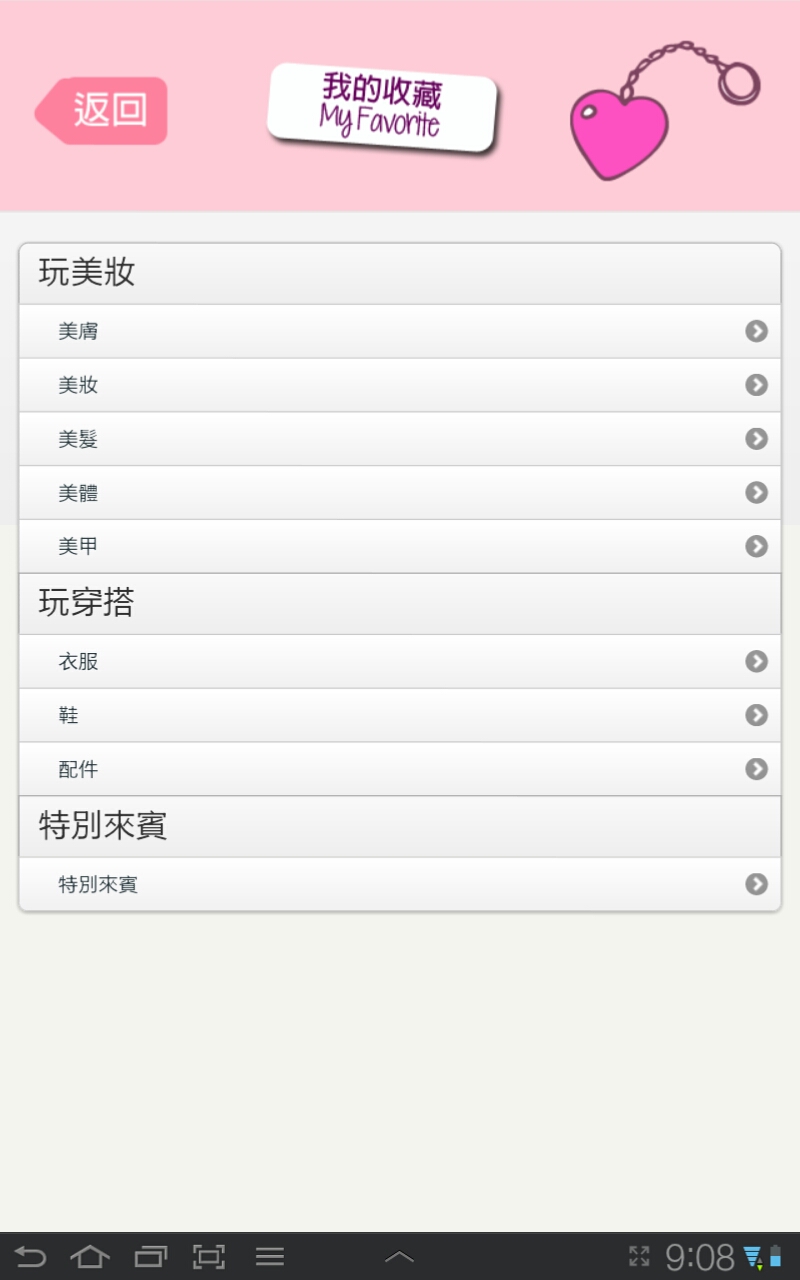View 衣服 favorites
The image size is (800, 1280).
(399, 662)
